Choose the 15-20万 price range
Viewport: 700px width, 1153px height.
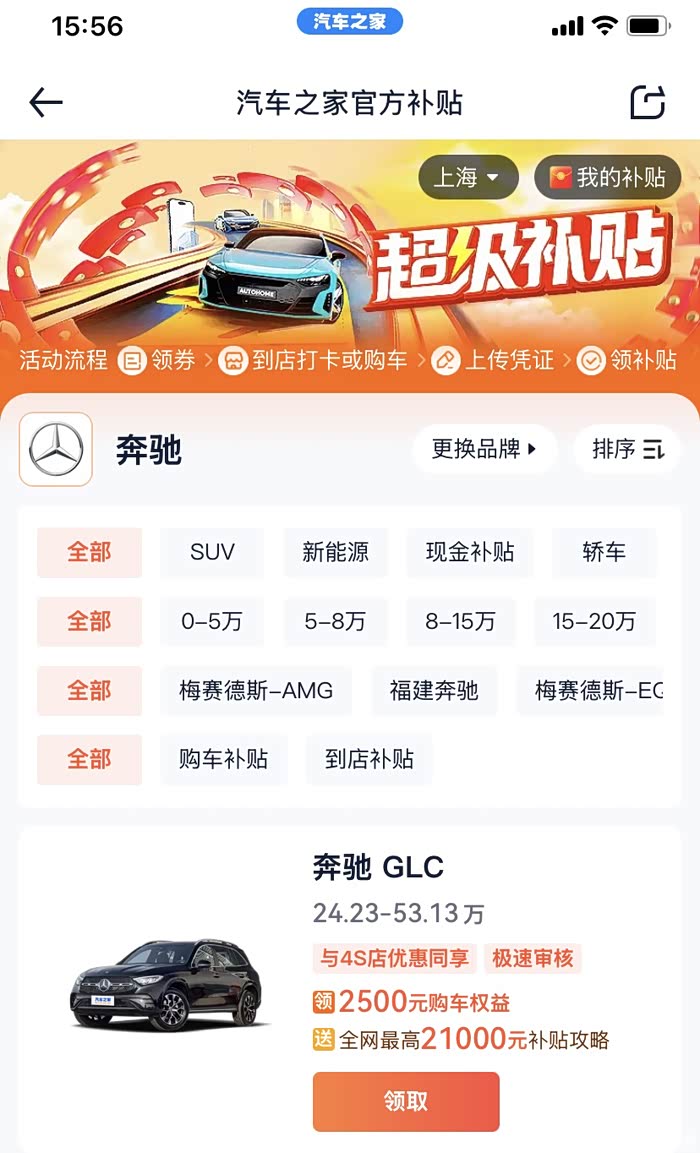(x=594, y=621)
